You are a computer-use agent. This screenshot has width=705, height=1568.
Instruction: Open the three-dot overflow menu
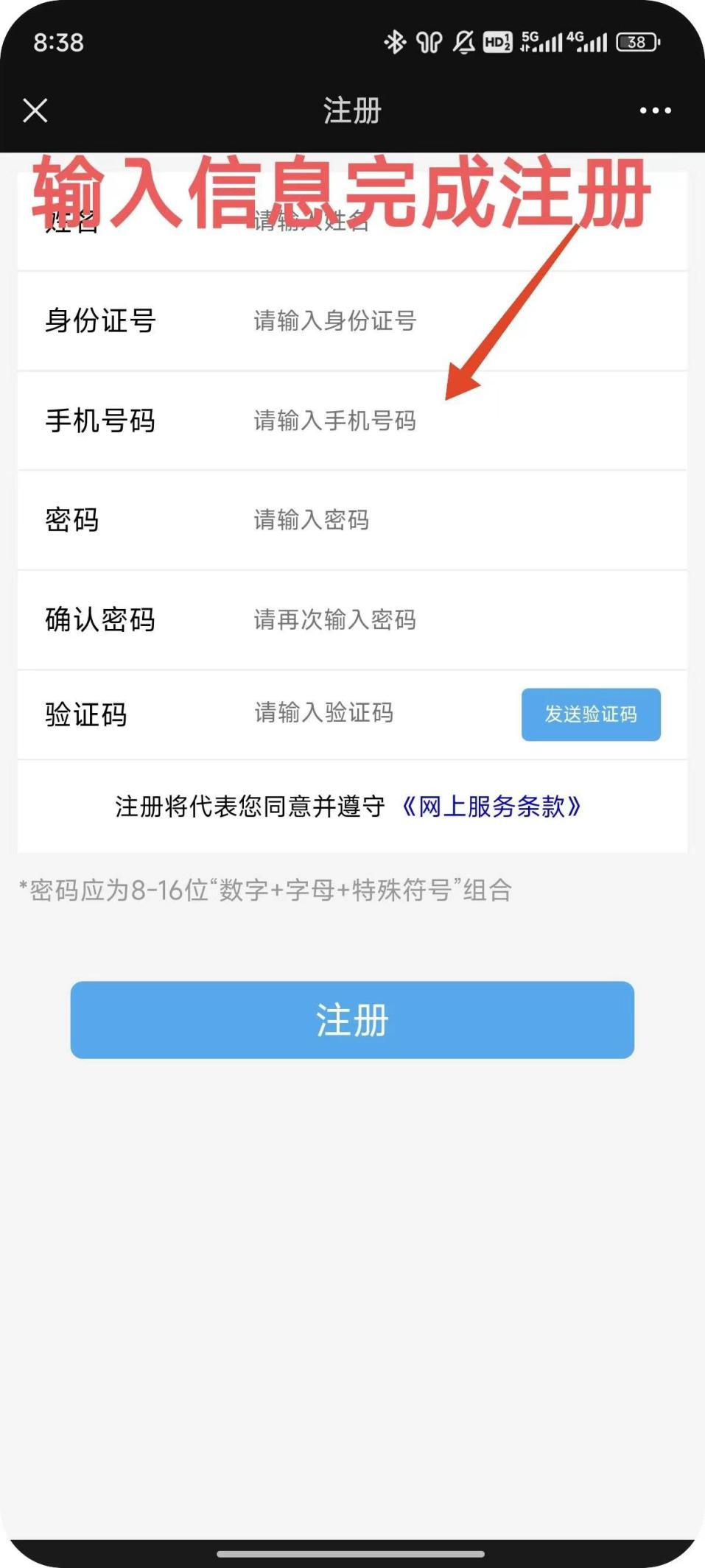pos(655,110)
